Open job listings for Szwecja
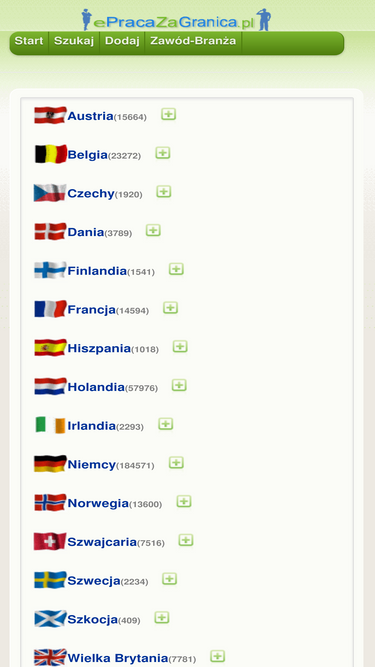 (x=94, y=581)
